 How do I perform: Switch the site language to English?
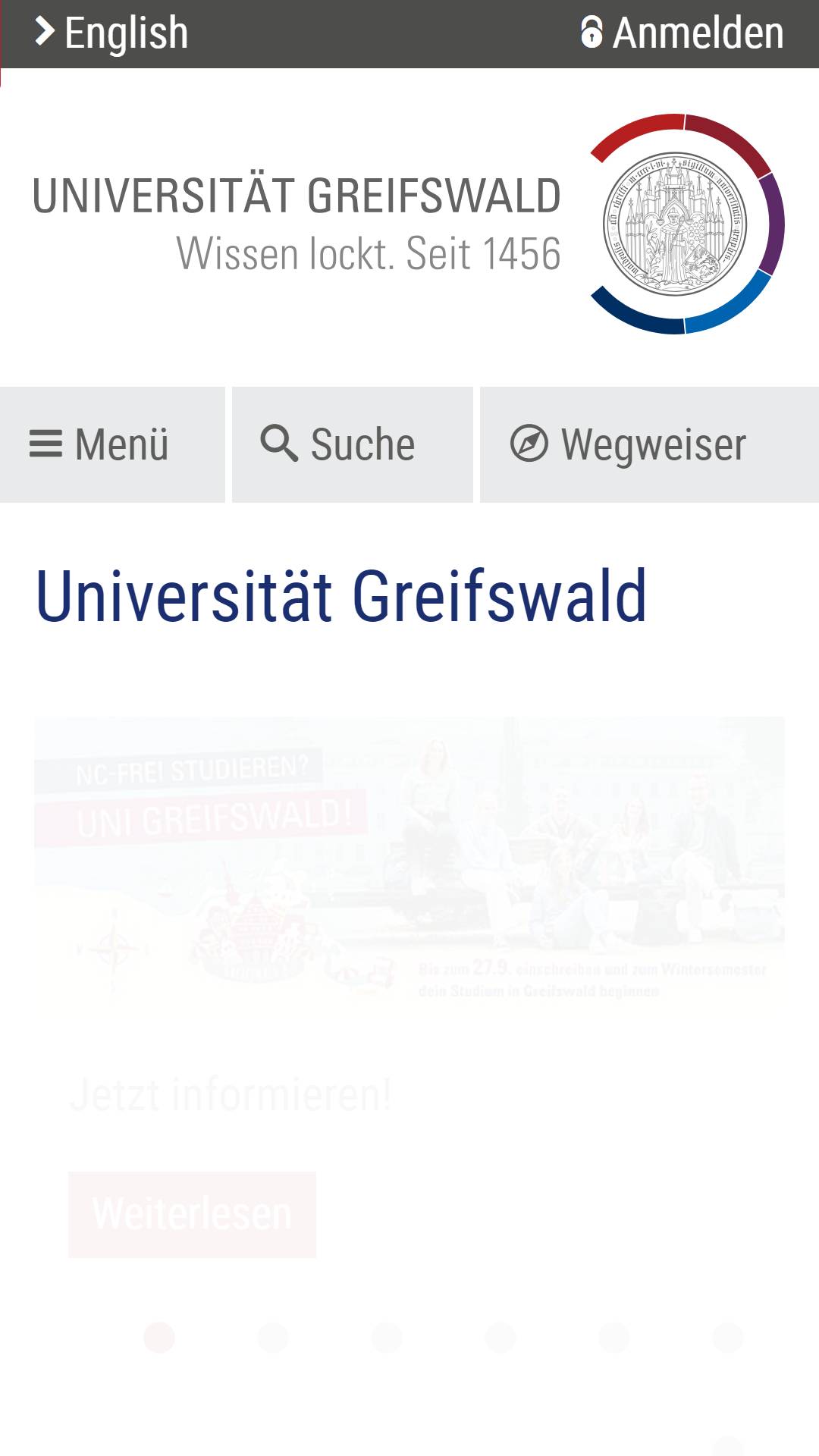(111, 33)
